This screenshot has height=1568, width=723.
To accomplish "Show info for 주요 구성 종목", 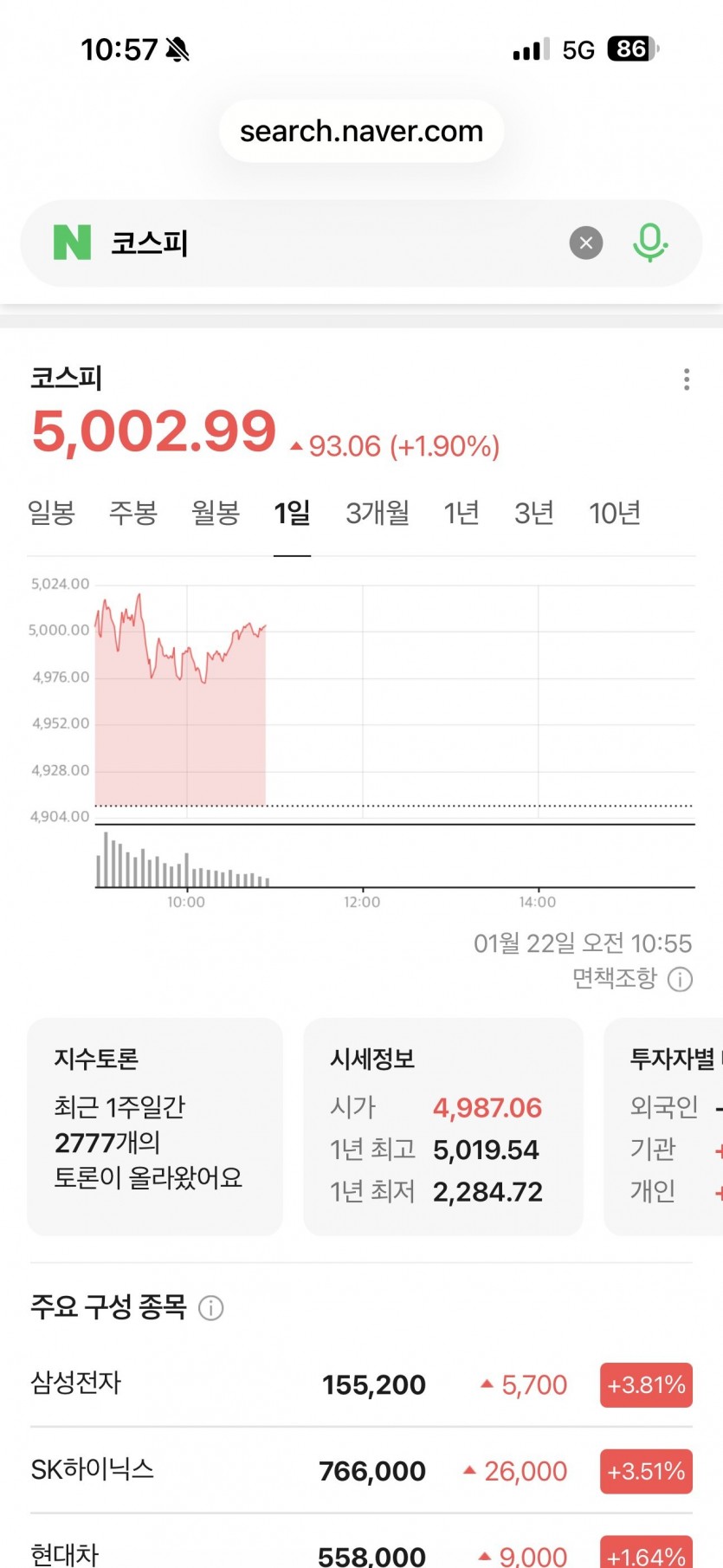I will point(211,1307).
